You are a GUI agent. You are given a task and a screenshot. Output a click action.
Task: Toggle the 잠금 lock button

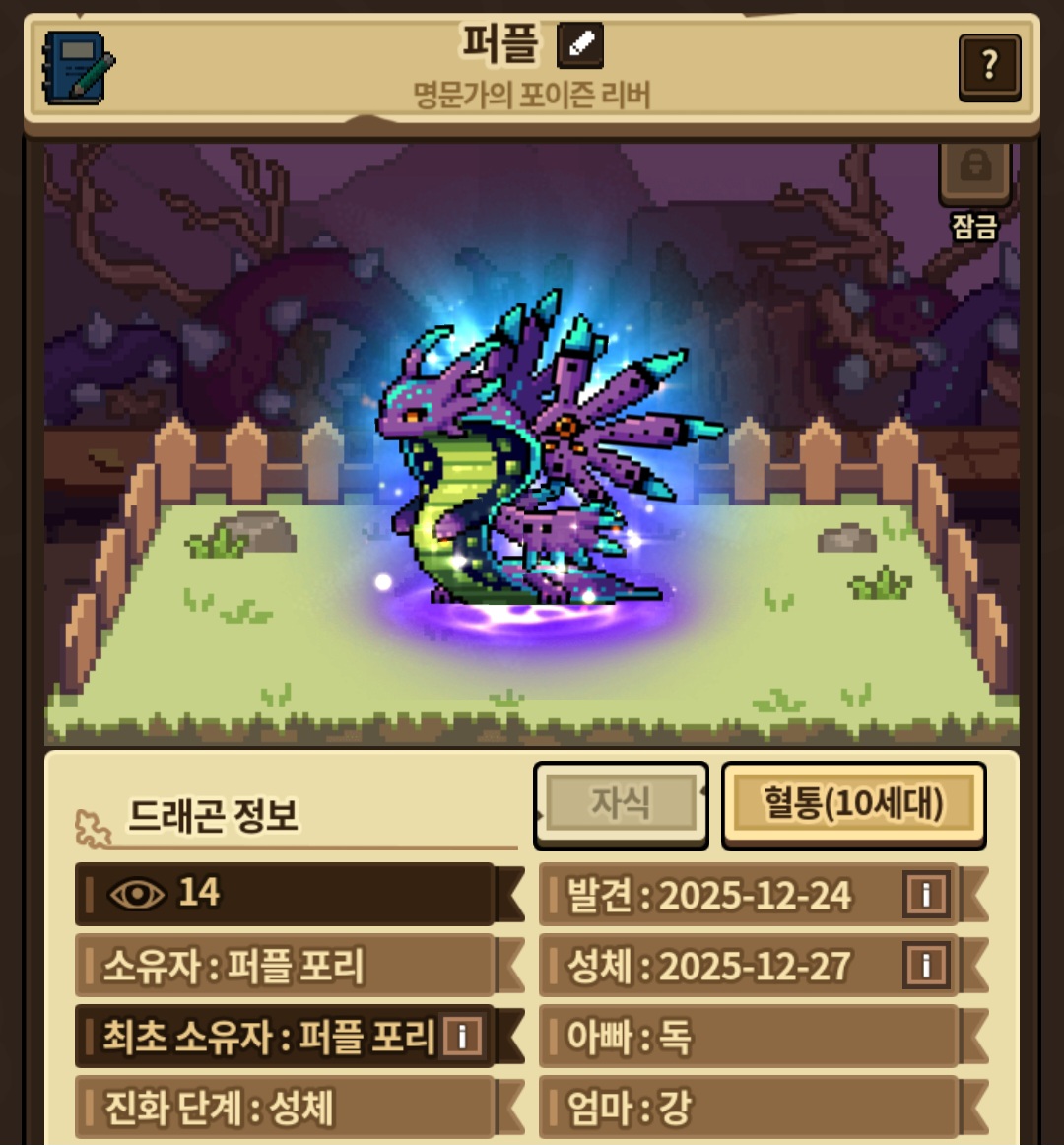pos(975,173)
